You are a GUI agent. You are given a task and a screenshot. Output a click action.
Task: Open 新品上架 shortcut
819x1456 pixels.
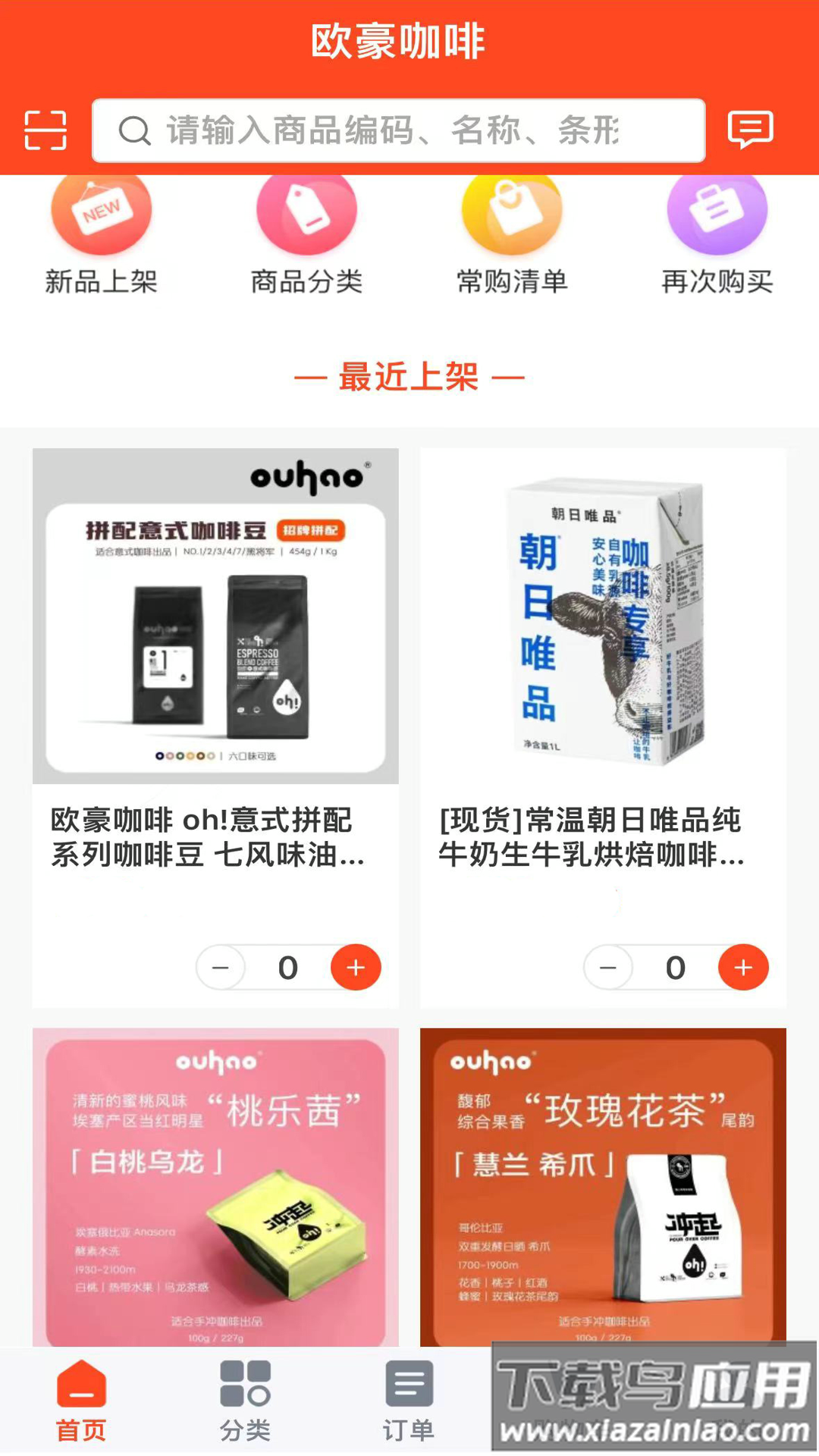102,237
